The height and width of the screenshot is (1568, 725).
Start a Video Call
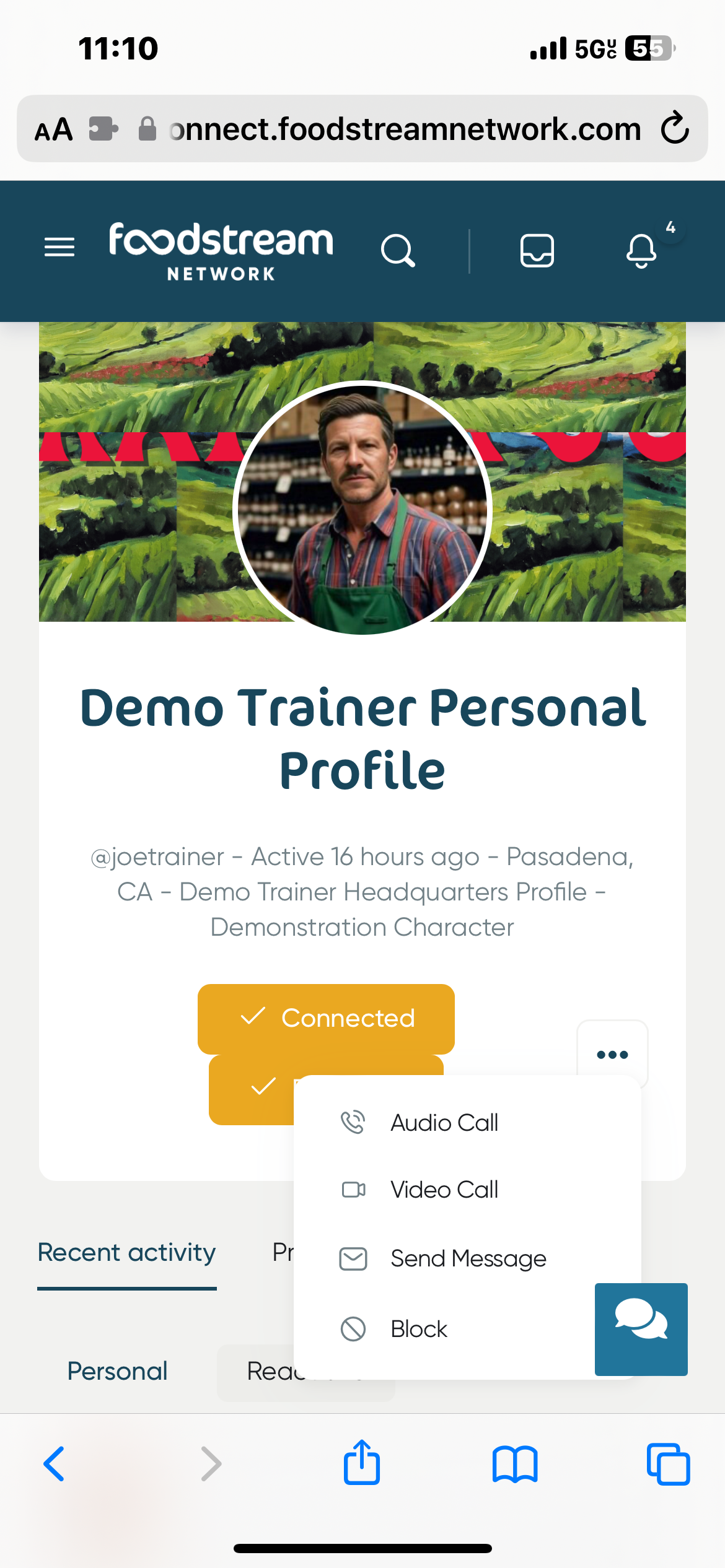444,1190
